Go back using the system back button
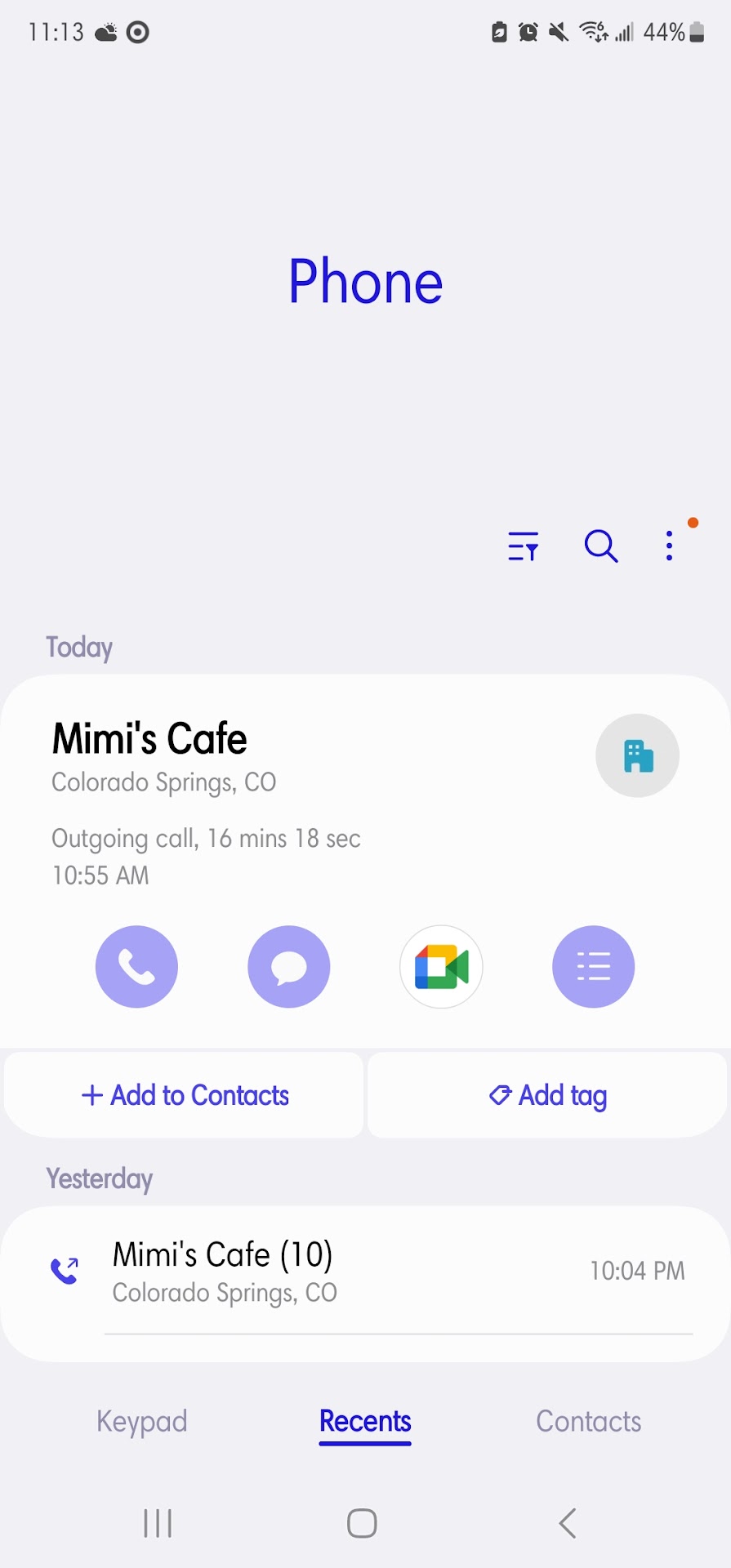731x1568 pixels. tap(568, 1523)
